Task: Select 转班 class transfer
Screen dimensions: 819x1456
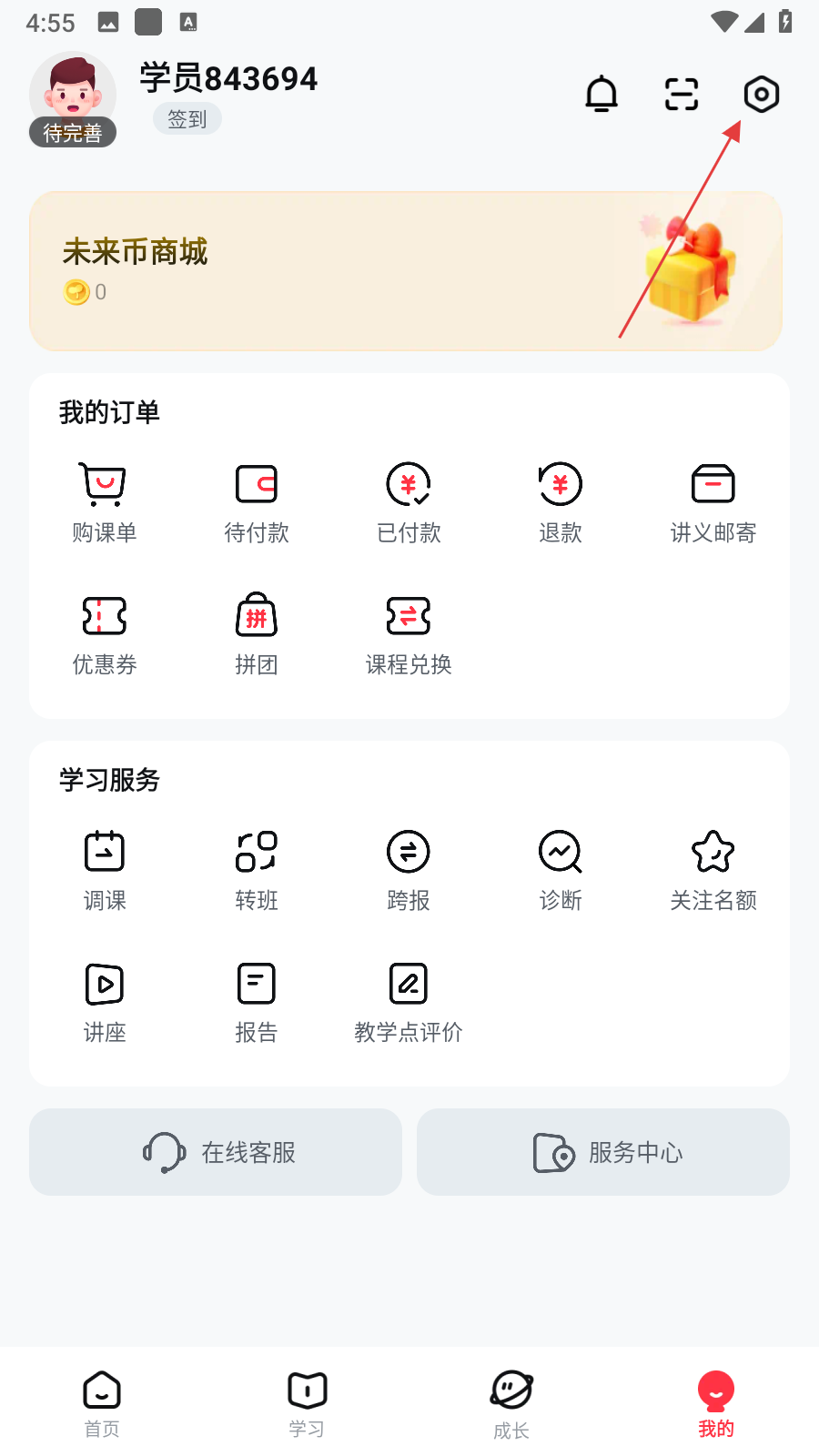Action: (257, 869)
